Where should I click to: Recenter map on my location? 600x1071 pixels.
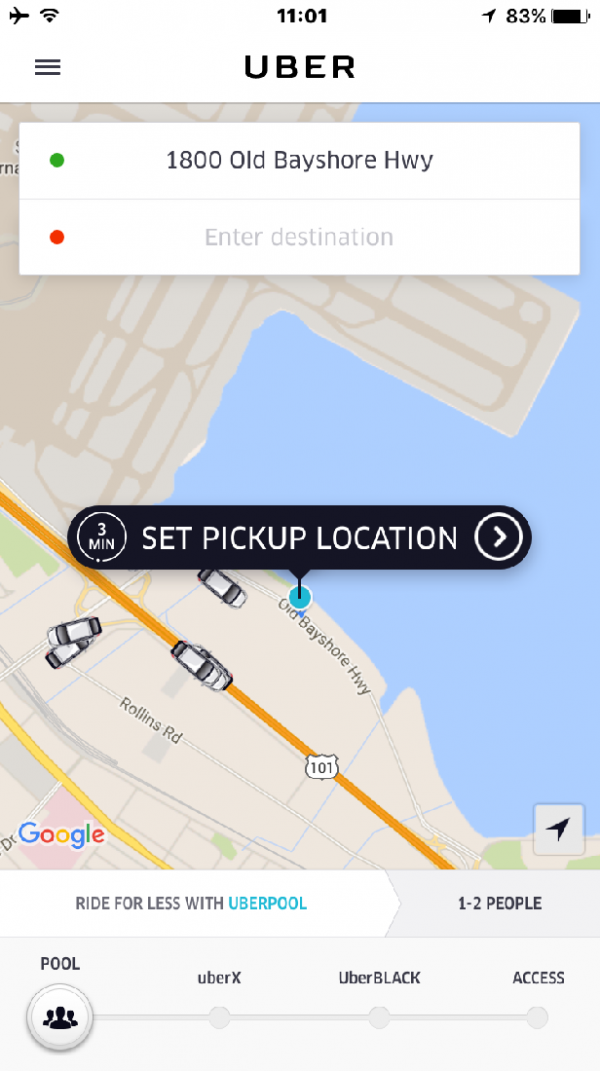click(x=558, y=829)
